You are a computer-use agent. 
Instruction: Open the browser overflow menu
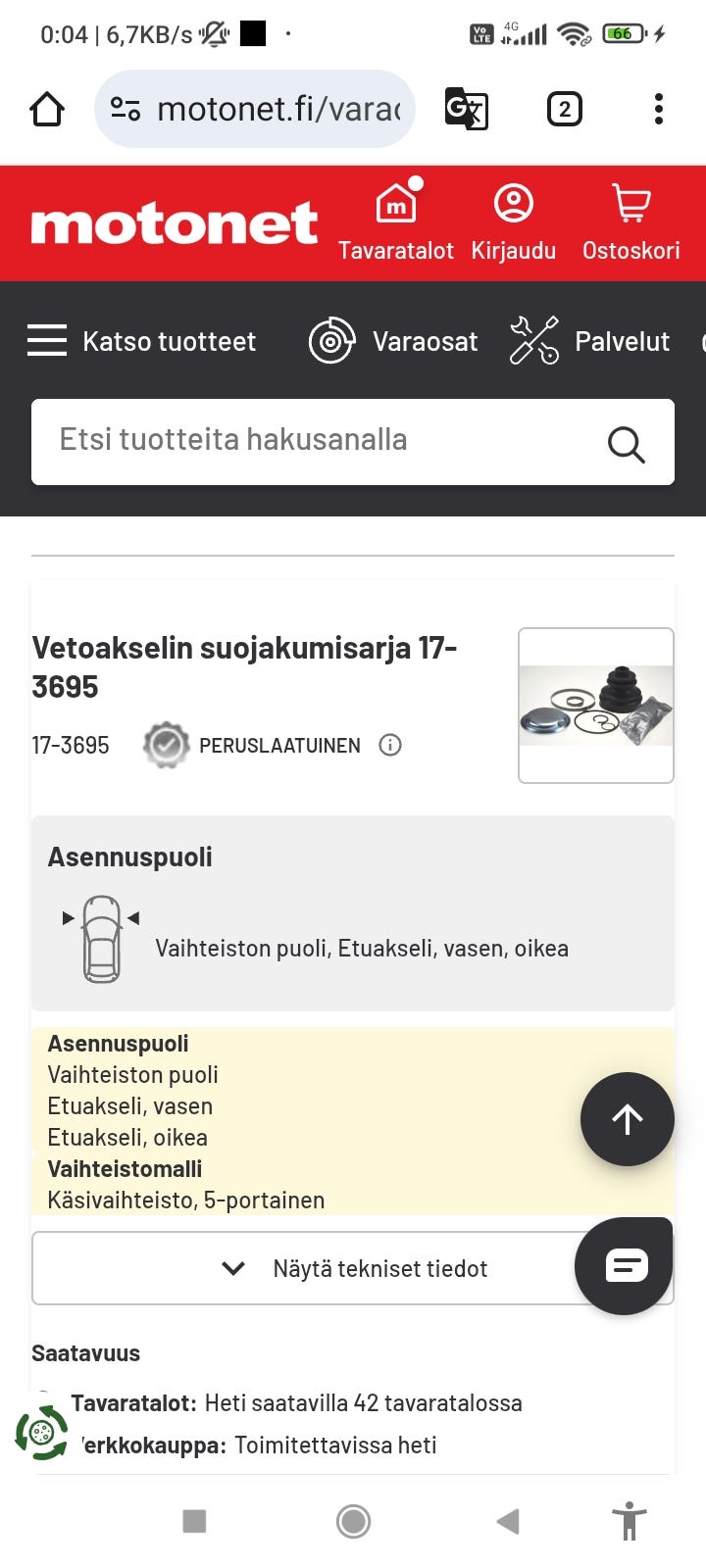657,108
